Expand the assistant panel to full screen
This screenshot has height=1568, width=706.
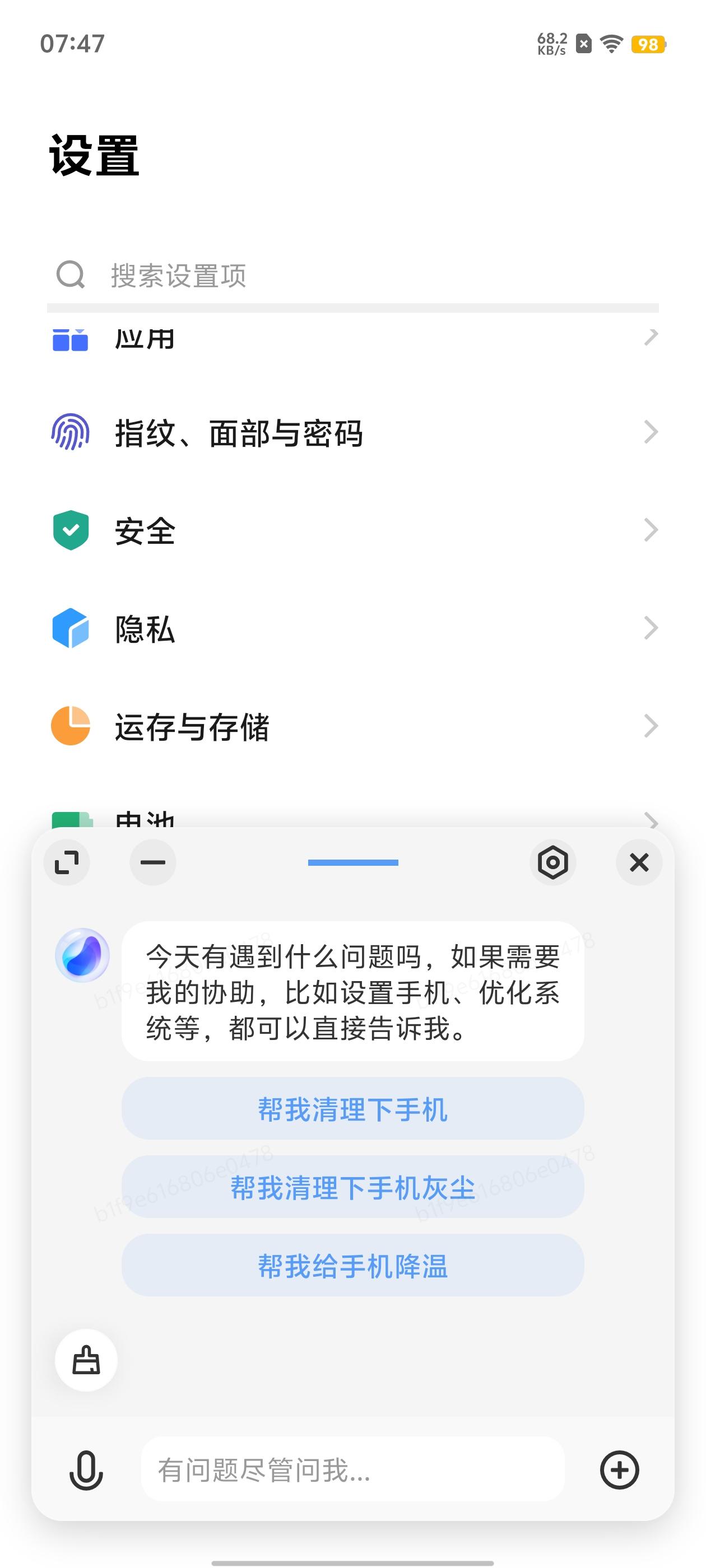click(x=67, y=862)
